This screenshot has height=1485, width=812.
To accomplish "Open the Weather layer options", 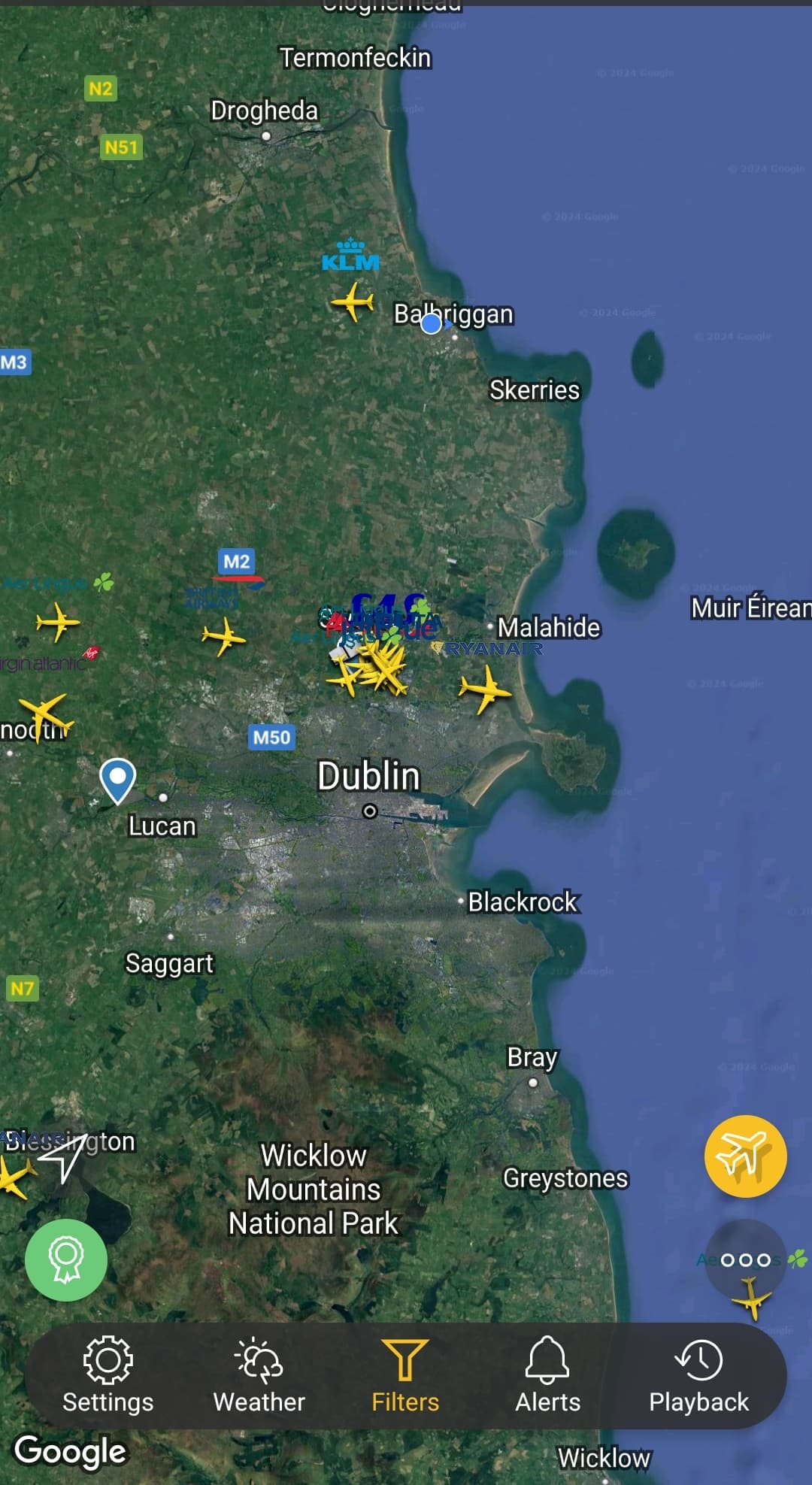I will click(x=259, y=1375).
